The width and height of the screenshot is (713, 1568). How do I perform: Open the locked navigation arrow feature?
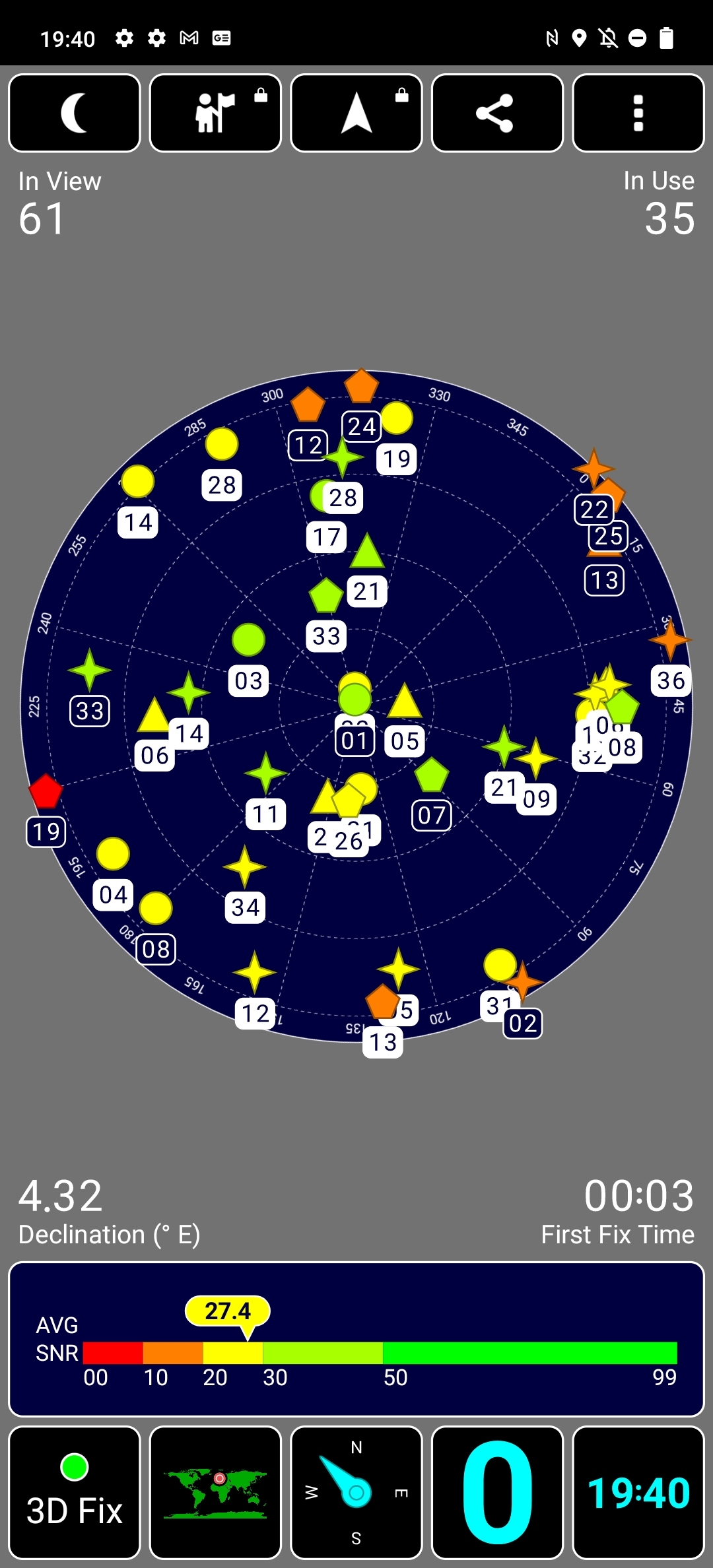(356, 113)
